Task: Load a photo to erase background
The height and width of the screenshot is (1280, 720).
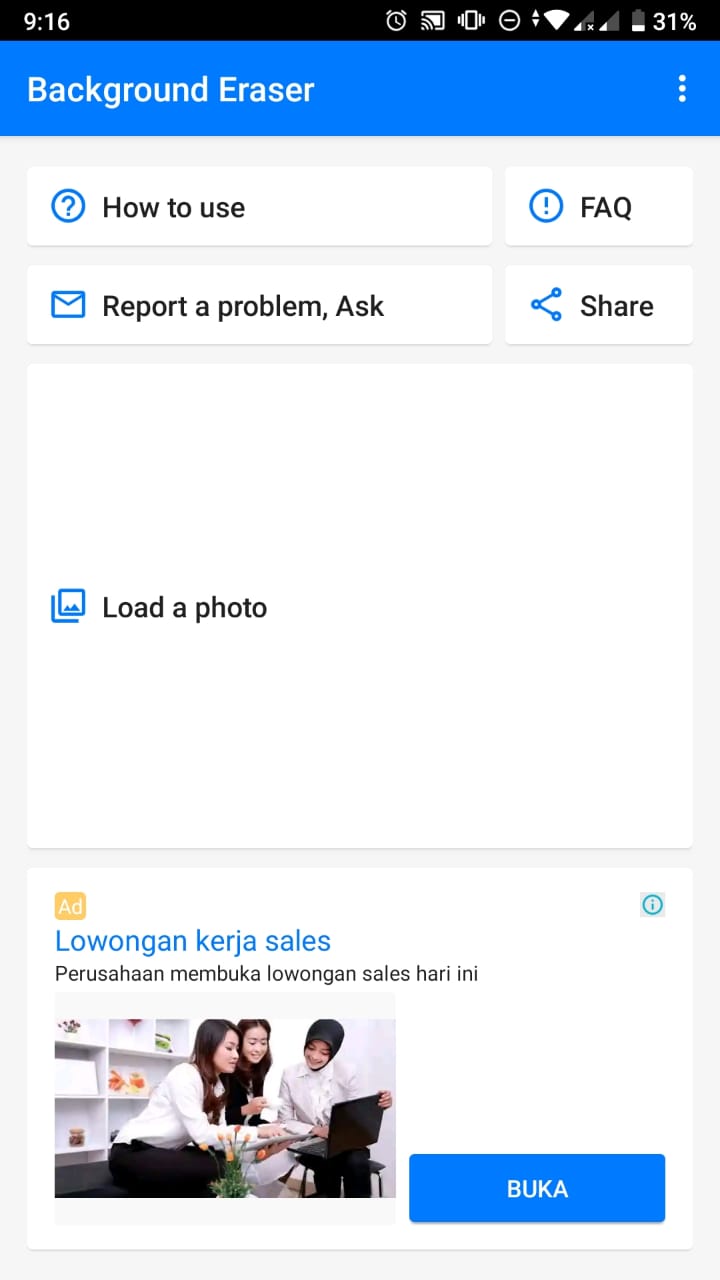Action: coord(359,606)
